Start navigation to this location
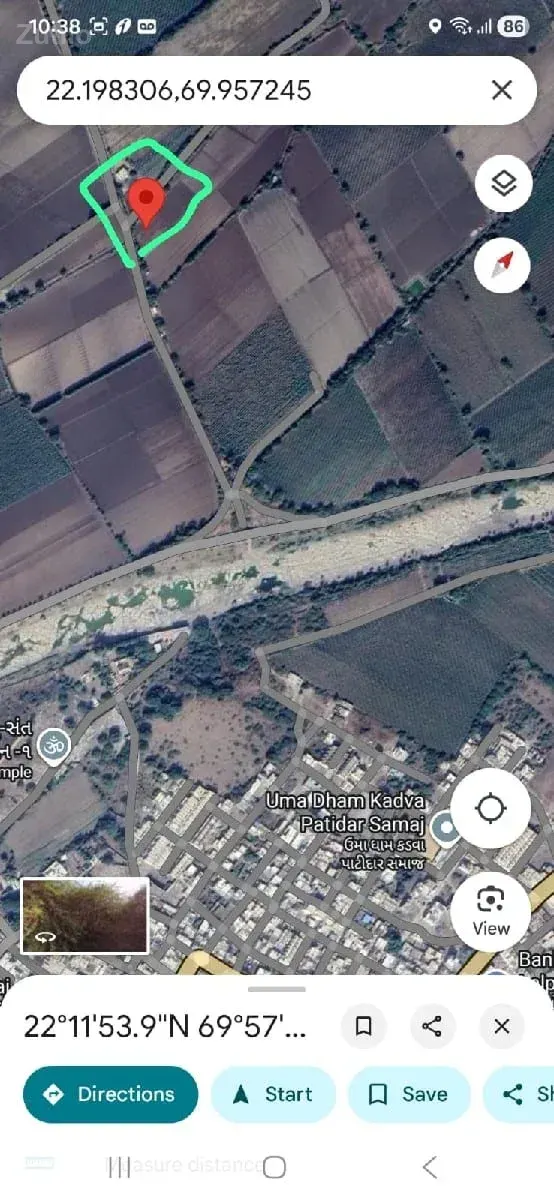The width and height of the screenshot is (554, 1200). coord(273,1094)
